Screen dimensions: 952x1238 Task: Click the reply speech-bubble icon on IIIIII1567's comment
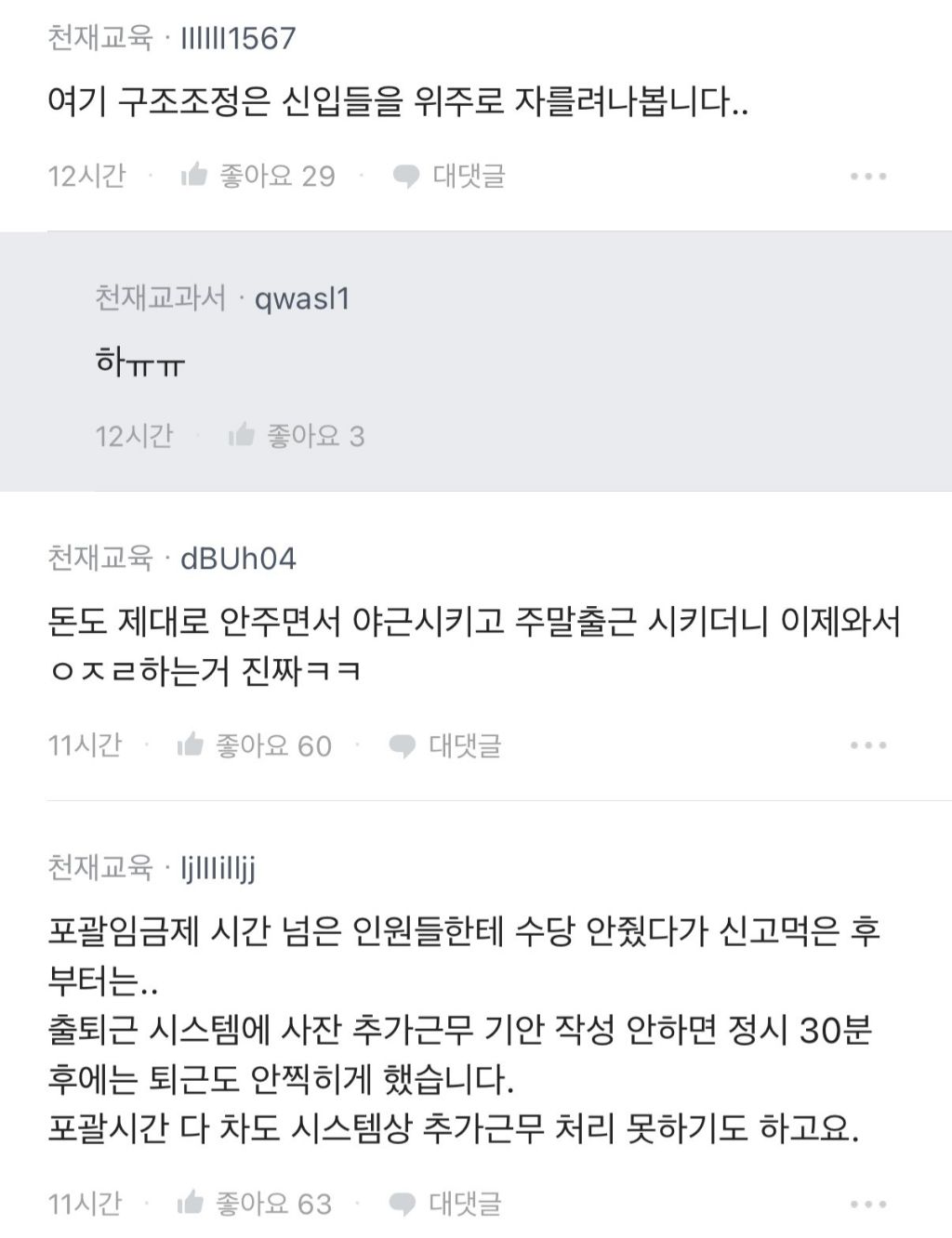point(403,175)
